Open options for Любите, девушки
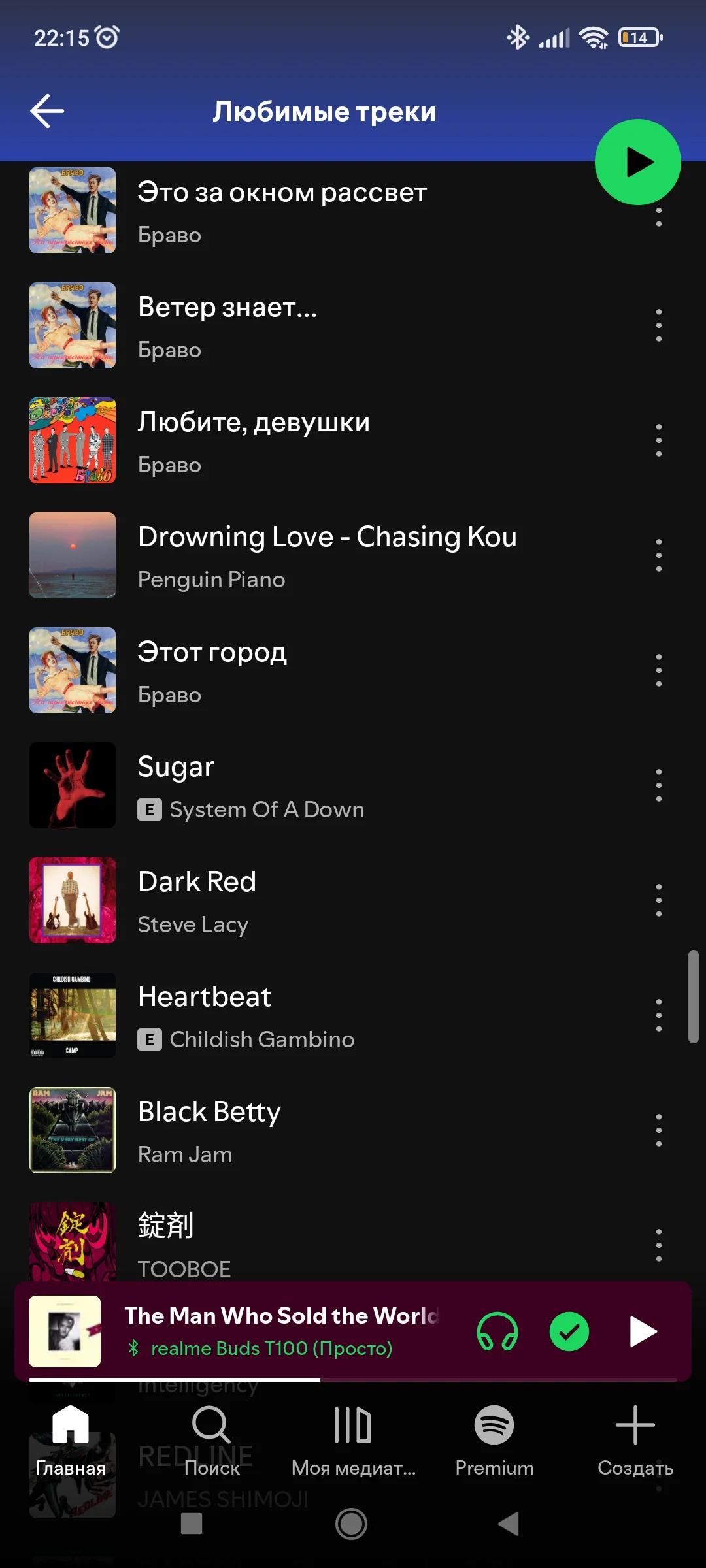Screen dimensions: 706x1568 [658, 440]
